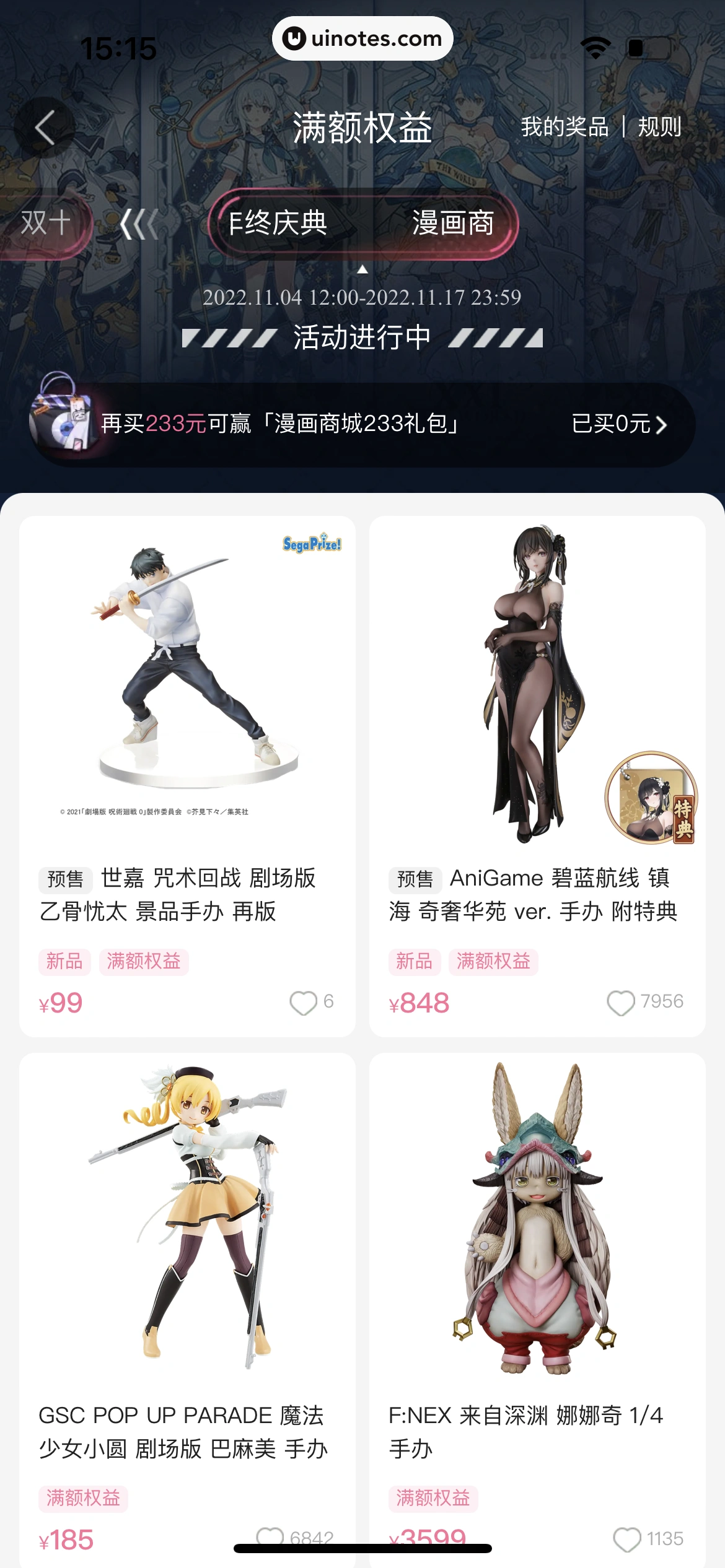725x1568 pixels.
Task: Open the 漫画商 tab
Action: [453, 225]
